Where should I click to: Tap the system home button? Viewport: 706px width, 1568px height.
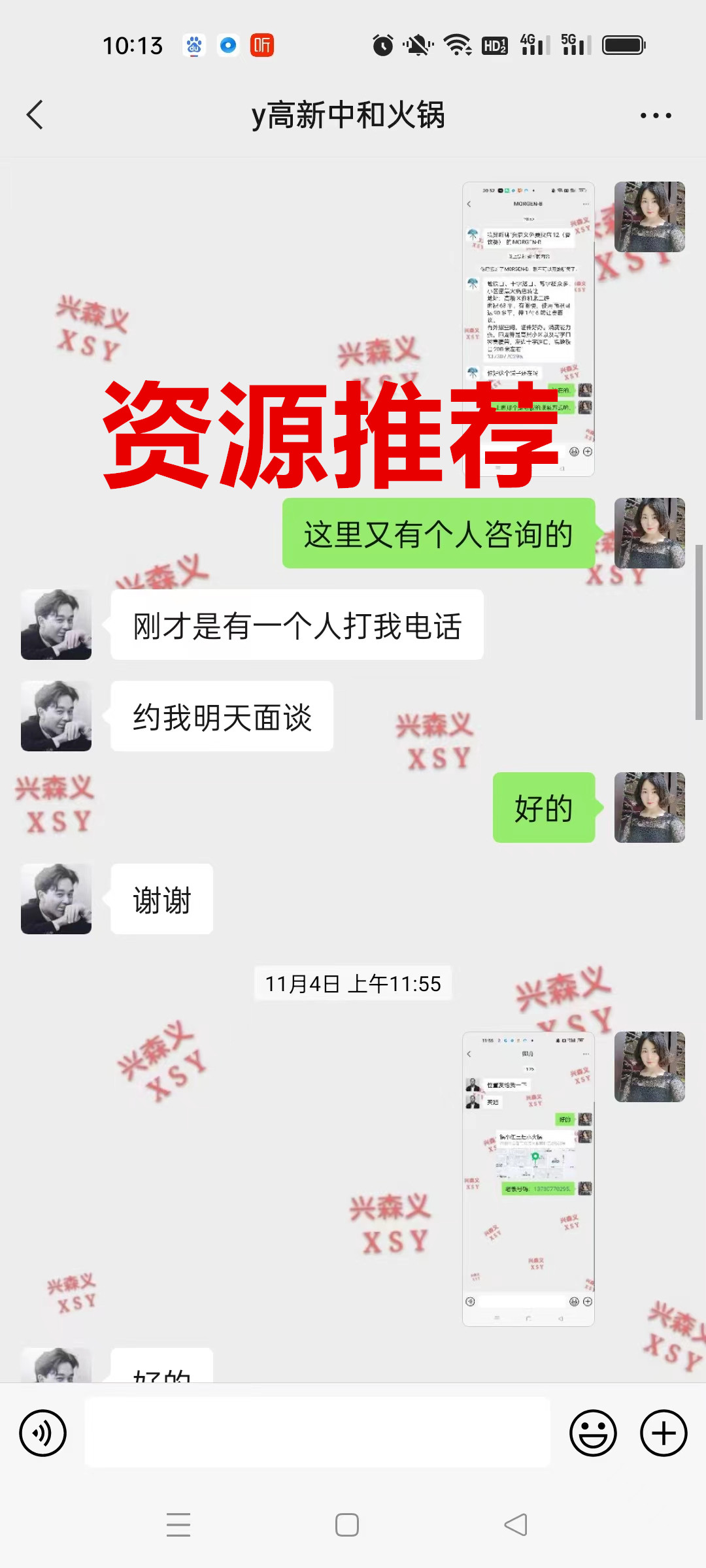coord(347,1525)
